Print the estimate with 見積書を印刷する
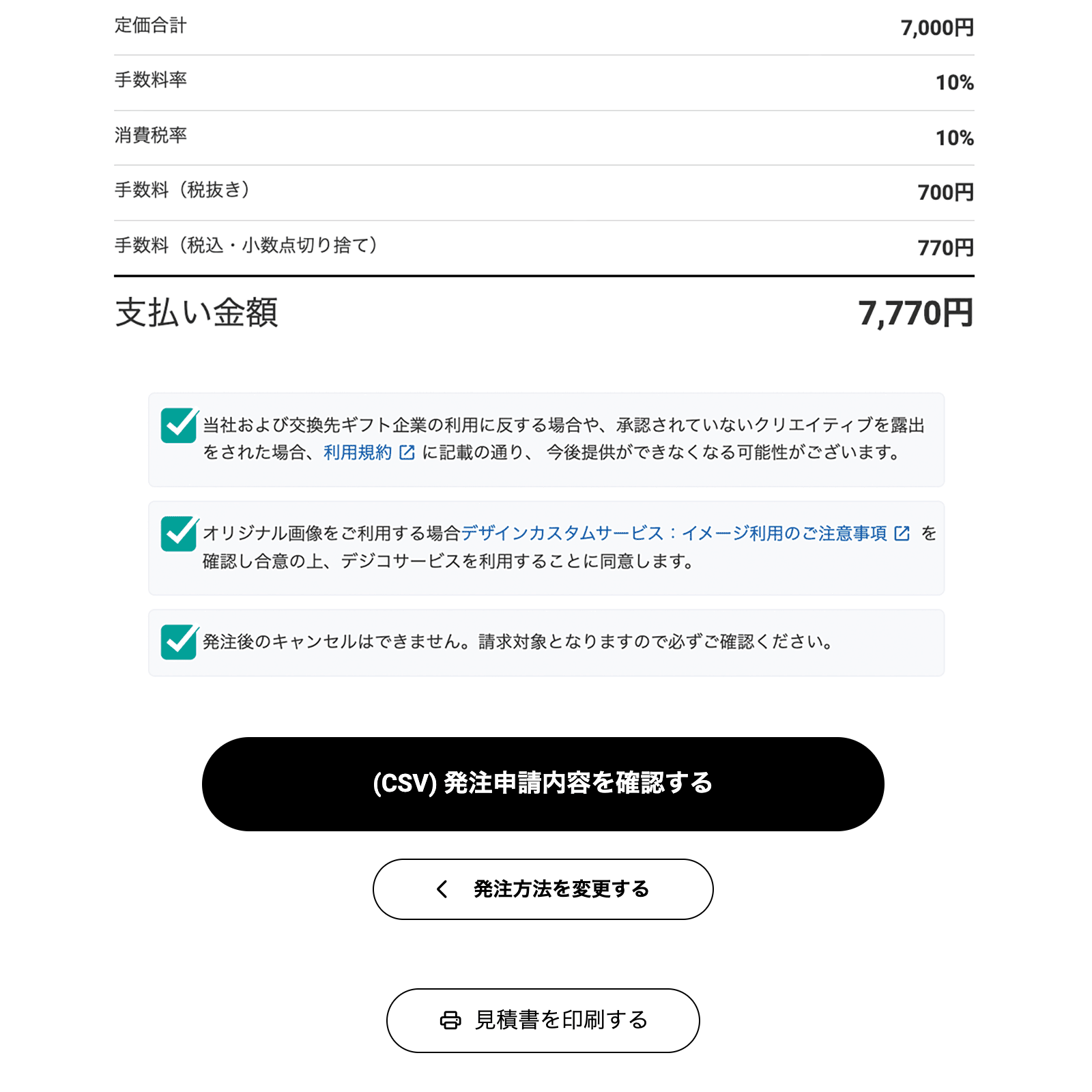1092x1092 pixels. (543, 1020)
